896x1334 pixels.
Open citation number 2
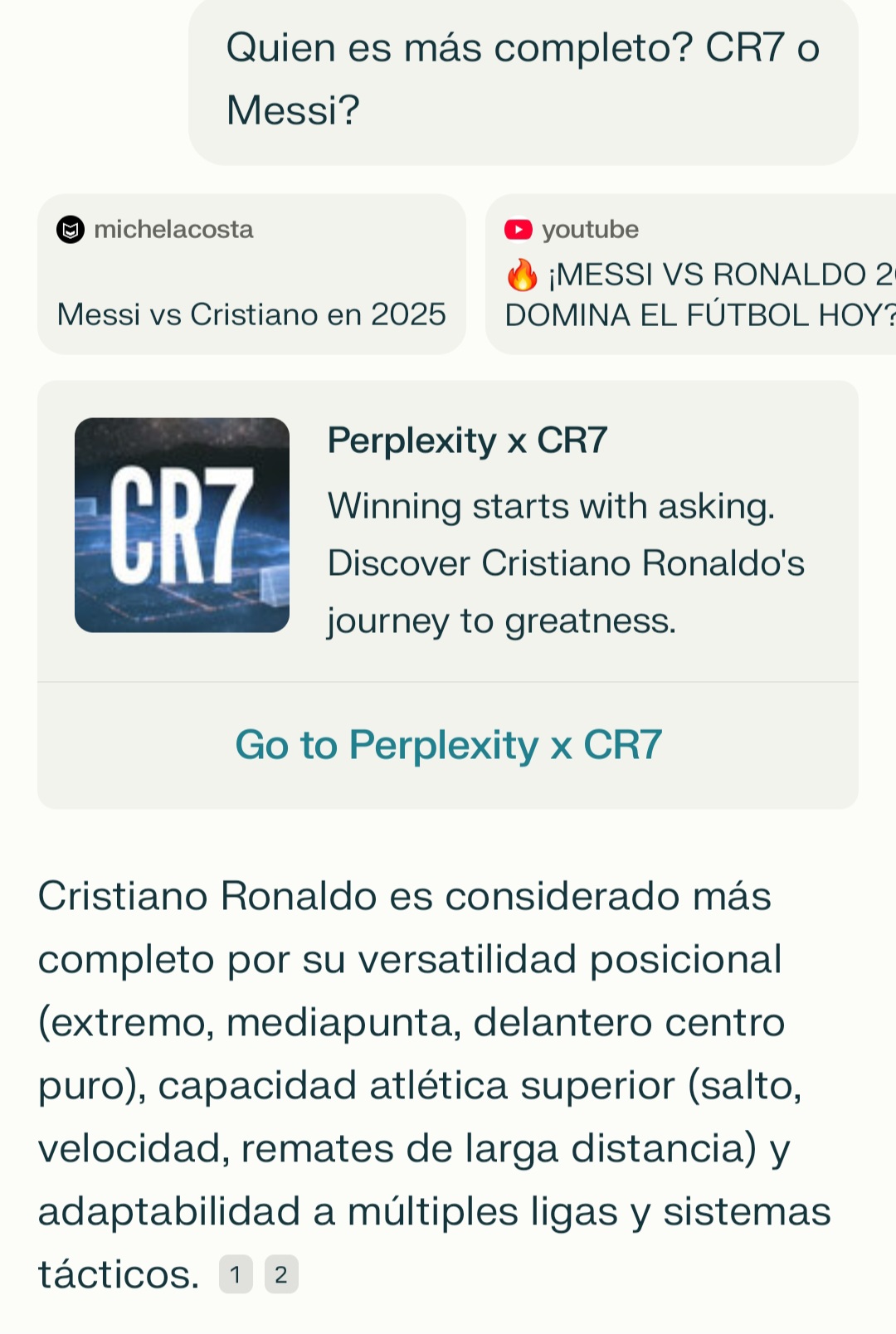(281, 1274)
